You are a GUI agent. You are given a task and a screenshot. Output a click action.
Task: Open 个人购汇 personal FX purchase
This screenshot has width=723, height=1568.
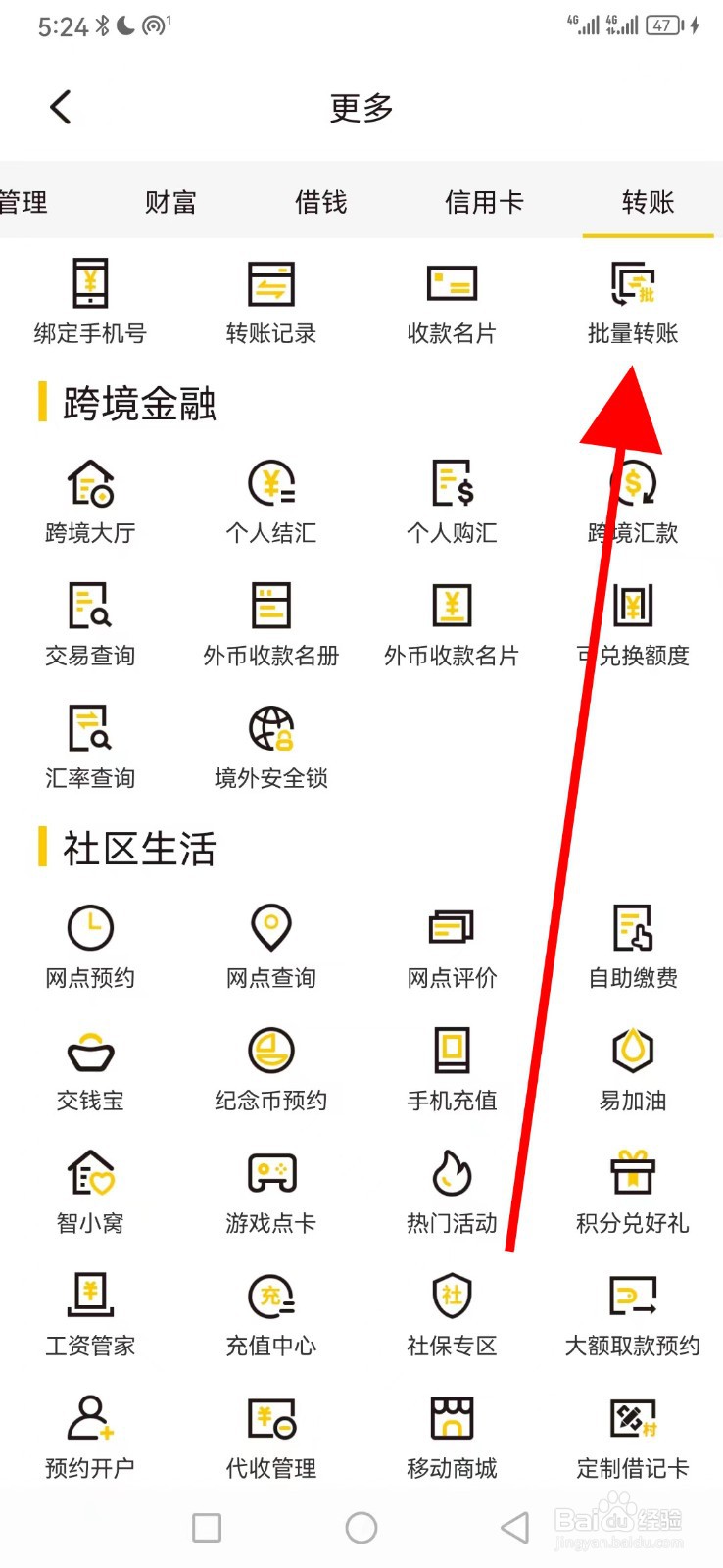tap(451, 500)
